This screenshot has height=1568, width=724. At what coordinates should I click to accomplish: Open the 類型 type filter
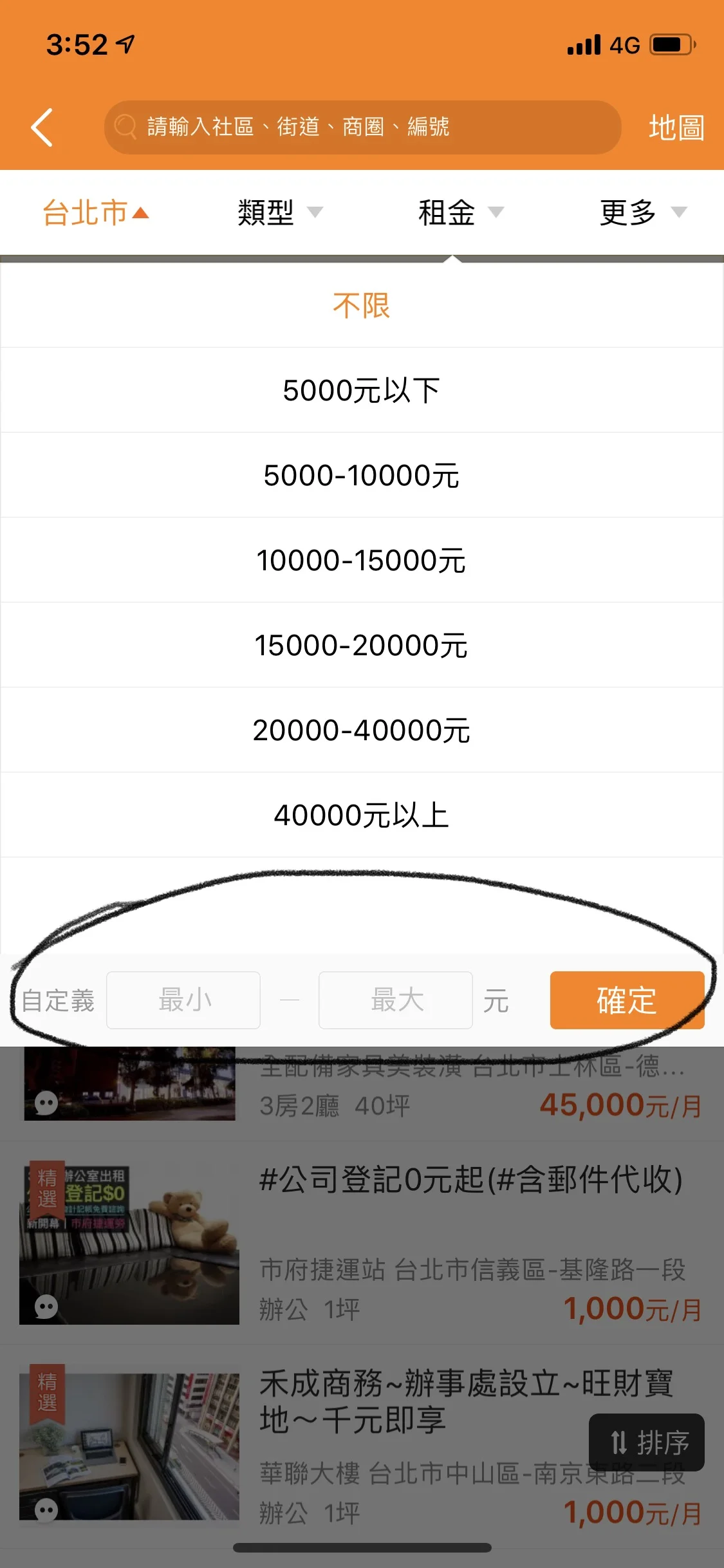tap(279, 212)
